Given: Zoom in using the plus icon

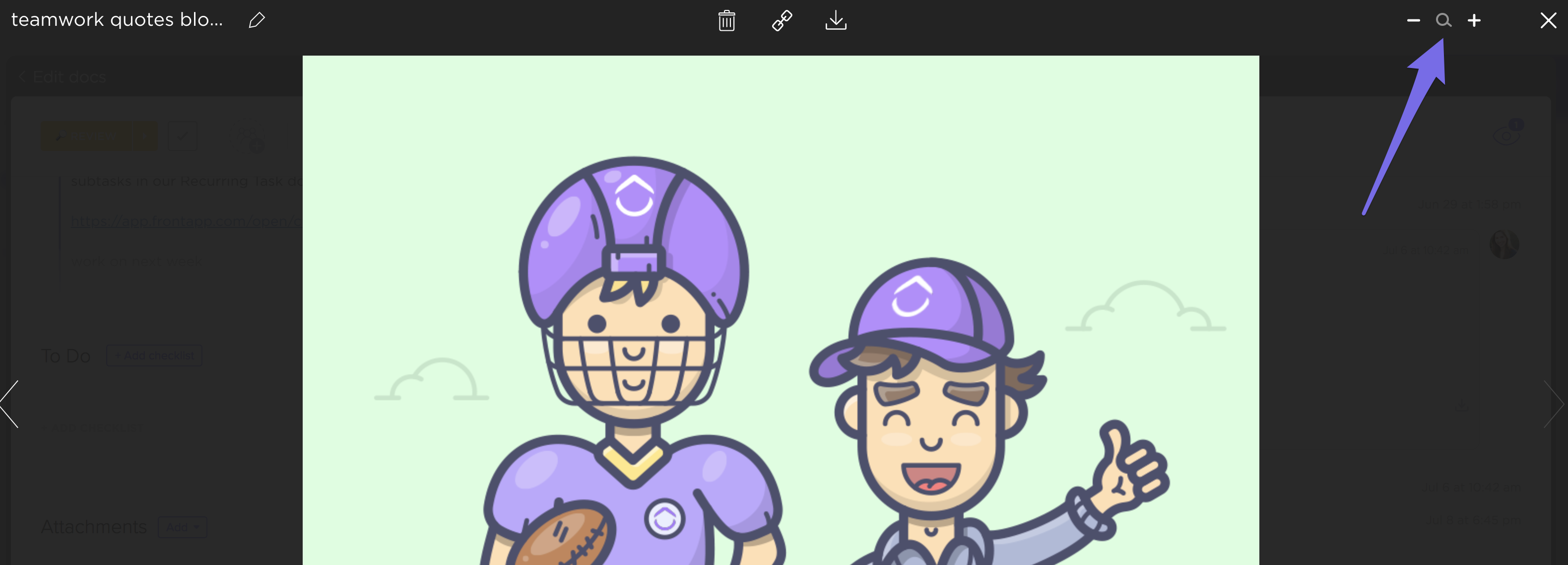Looking at the screenshot, I should (x=1474, y=21).
